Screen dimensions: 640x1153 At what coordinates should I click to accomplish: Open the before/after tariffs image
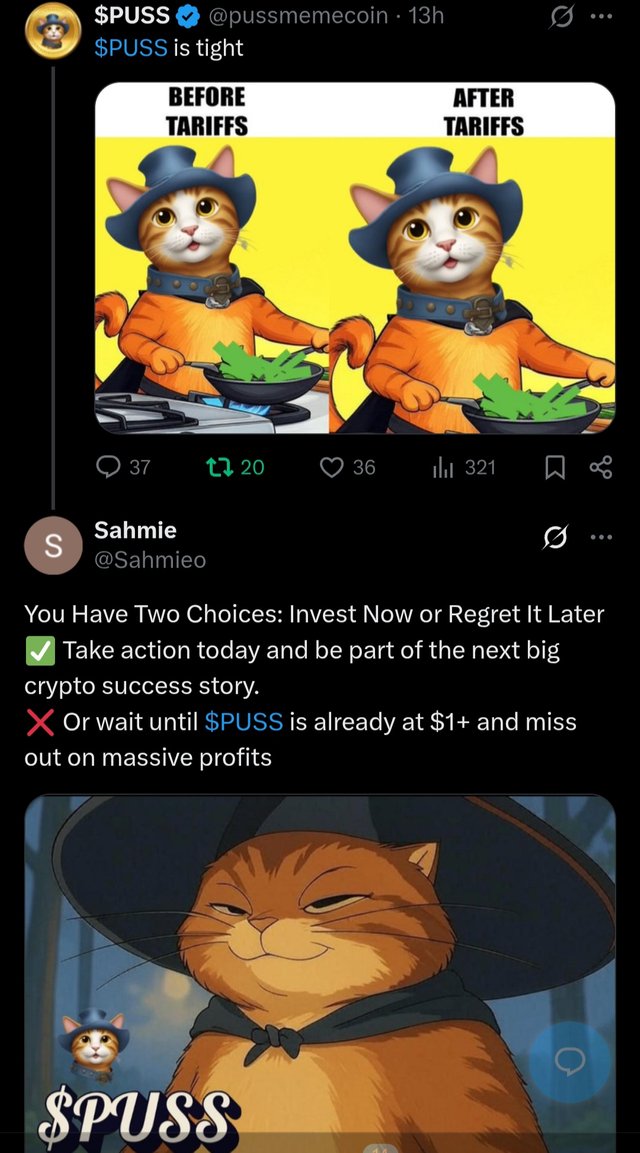click(355, 258)
